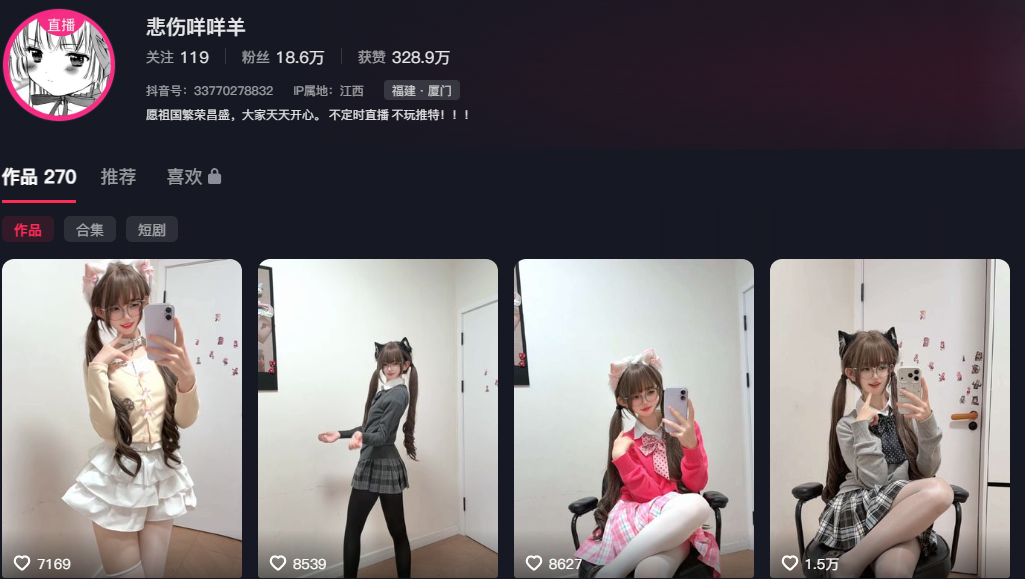View the 粉丝 18.6万 followers list

282,57
